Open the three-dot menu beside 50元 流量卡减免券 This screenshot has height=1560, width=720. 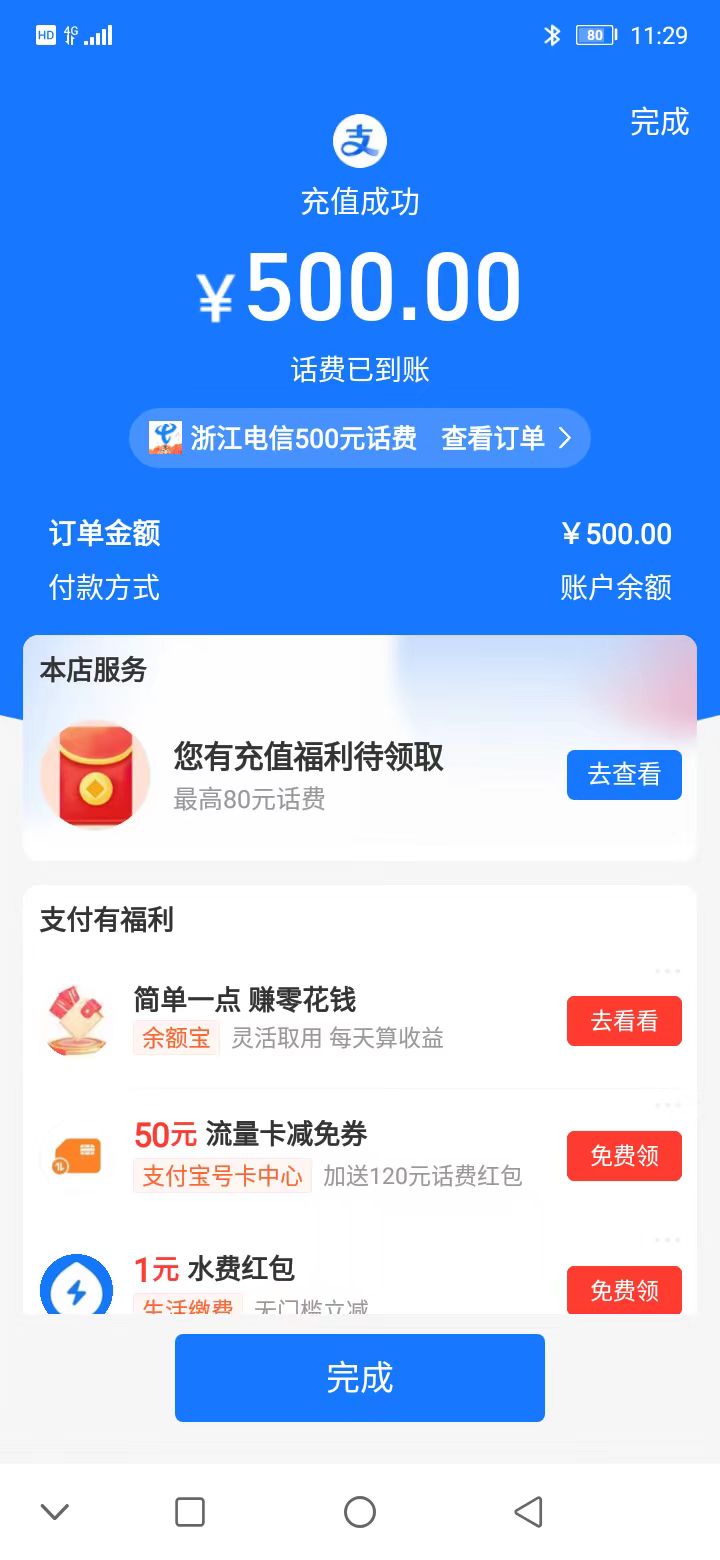coord(667,1105)
